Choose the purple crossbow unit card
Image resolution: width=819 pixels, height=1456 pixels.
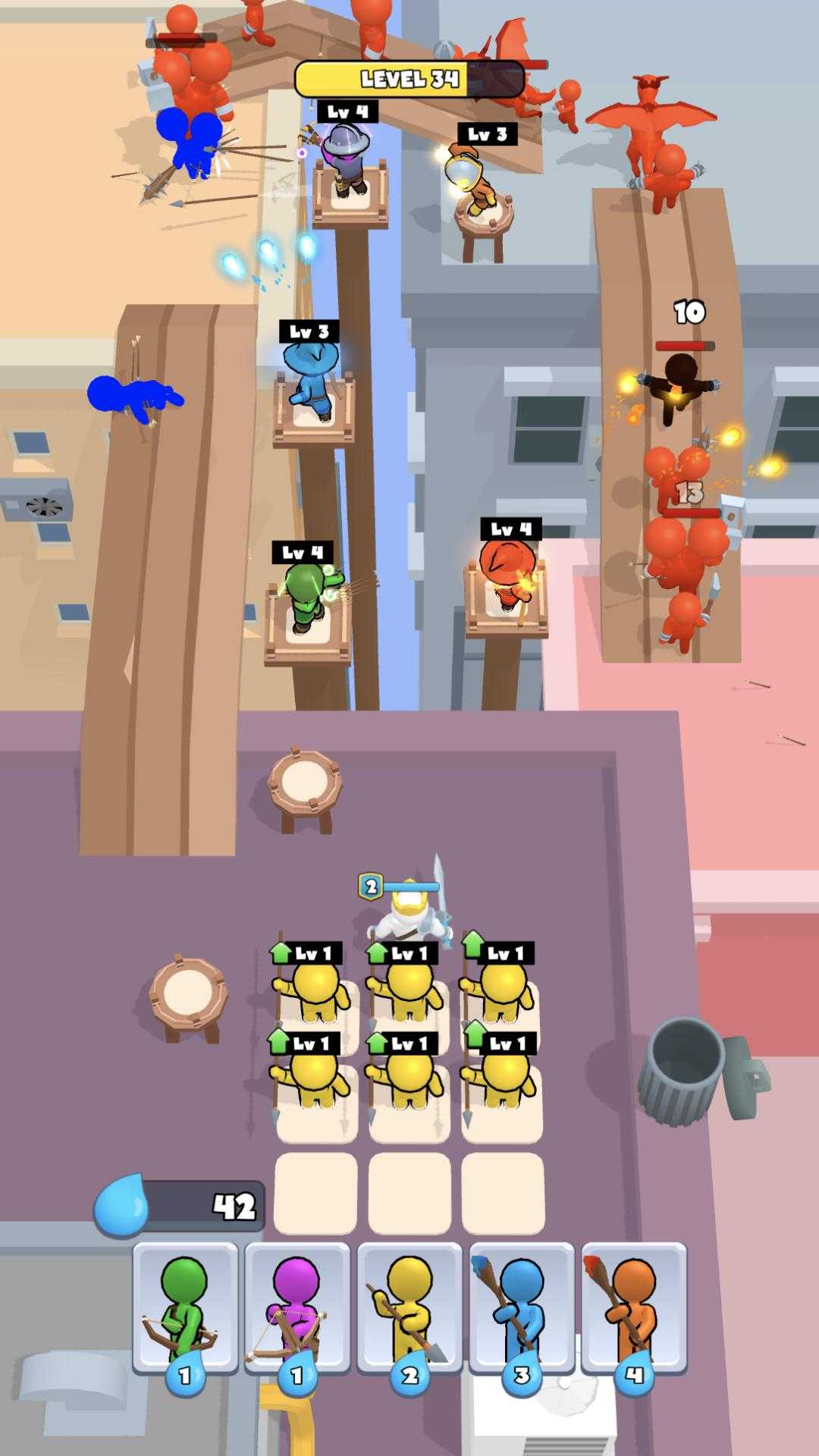297,1309
